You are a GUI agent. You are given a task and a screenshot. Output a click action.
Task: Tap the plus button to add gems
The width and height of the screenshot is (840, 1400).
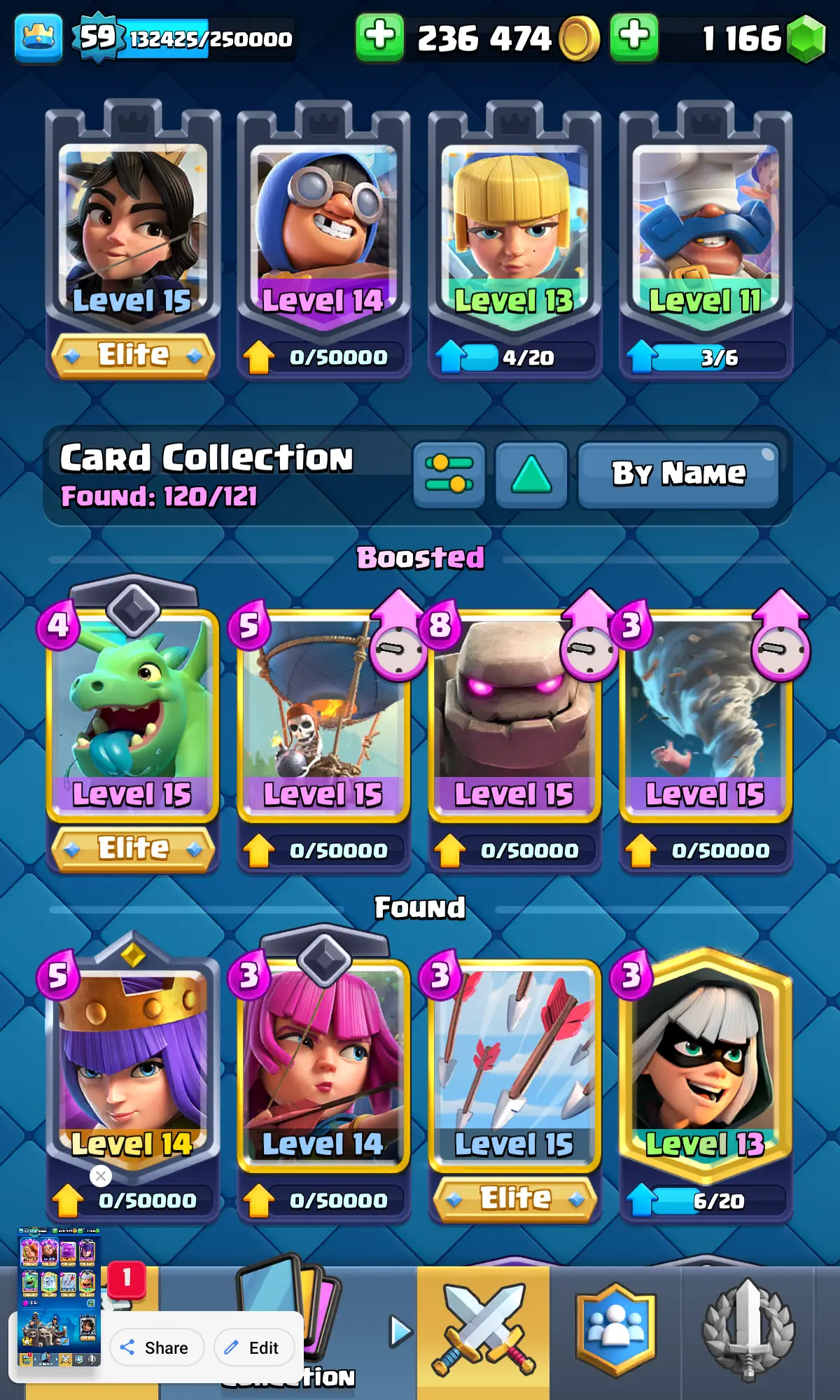[x=633, y=37]
